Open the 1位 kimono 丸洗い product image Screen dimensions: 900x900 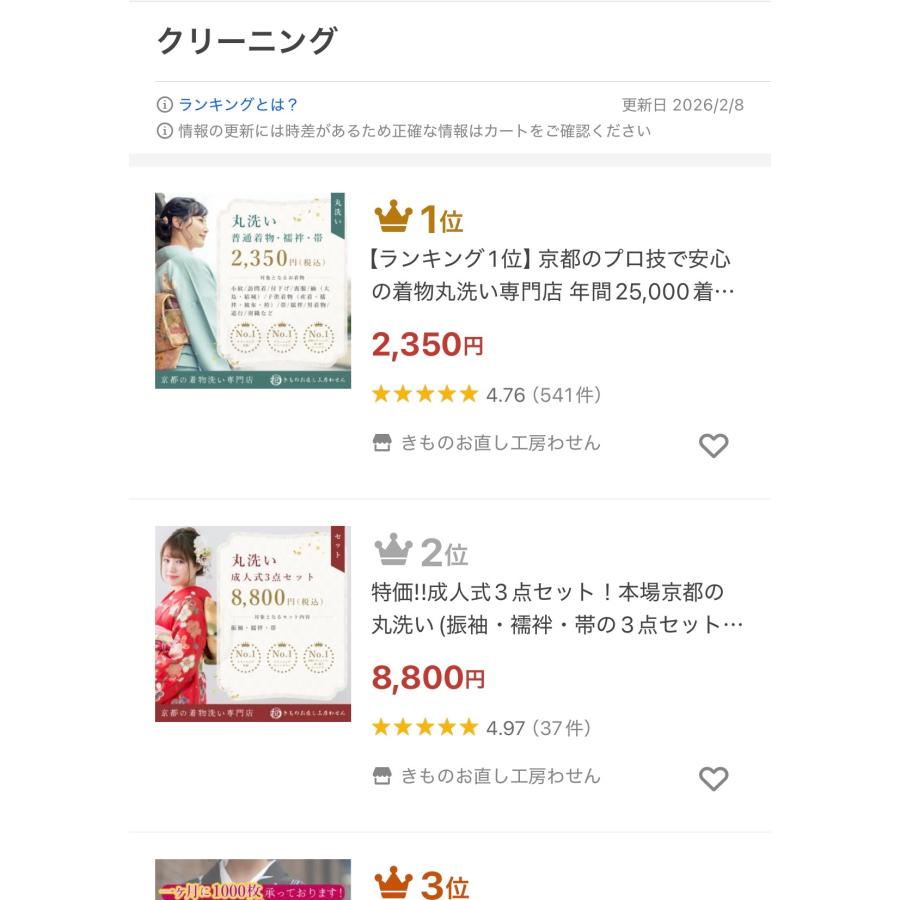pyautogui.click(x=253, y=290)
